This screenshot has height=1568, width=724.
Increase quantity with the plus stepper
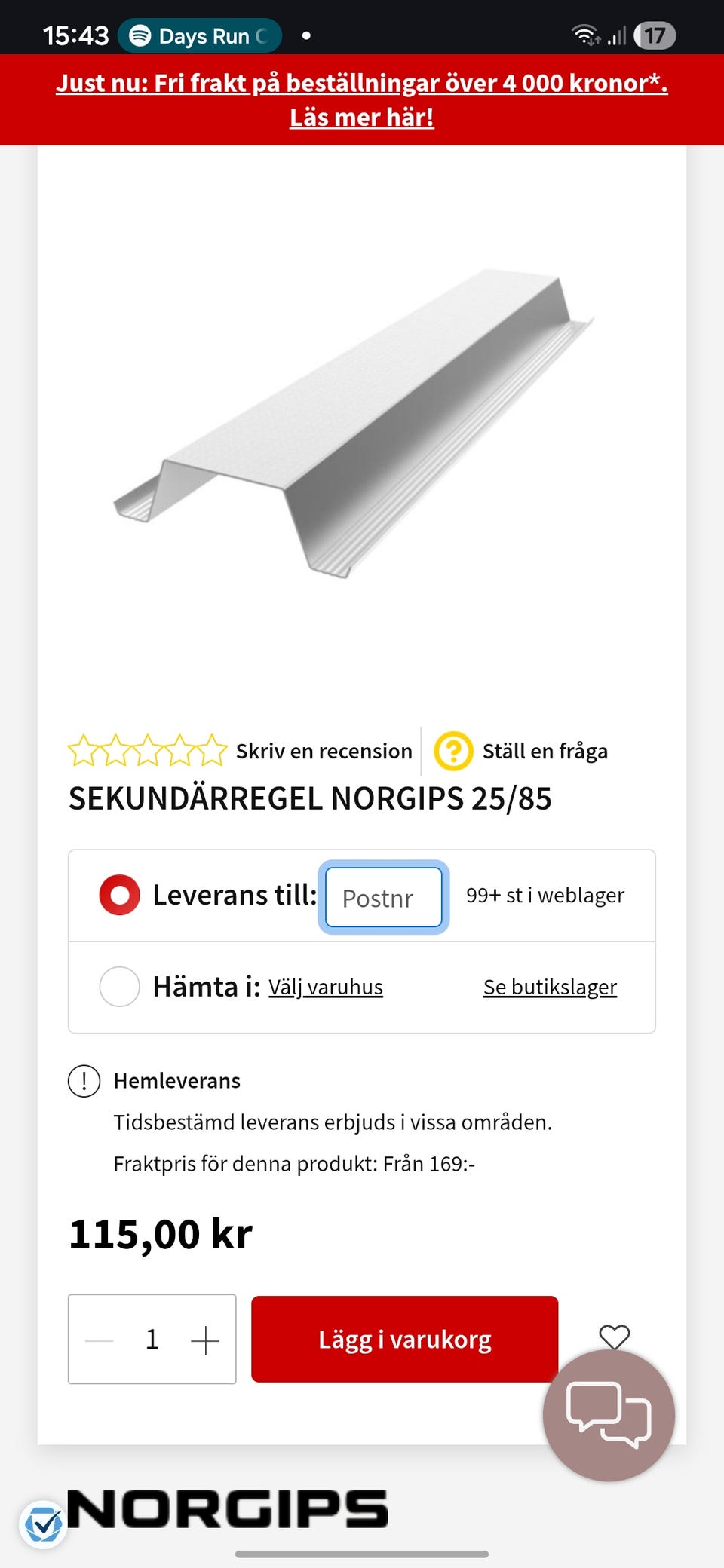tap(204, 1339)
